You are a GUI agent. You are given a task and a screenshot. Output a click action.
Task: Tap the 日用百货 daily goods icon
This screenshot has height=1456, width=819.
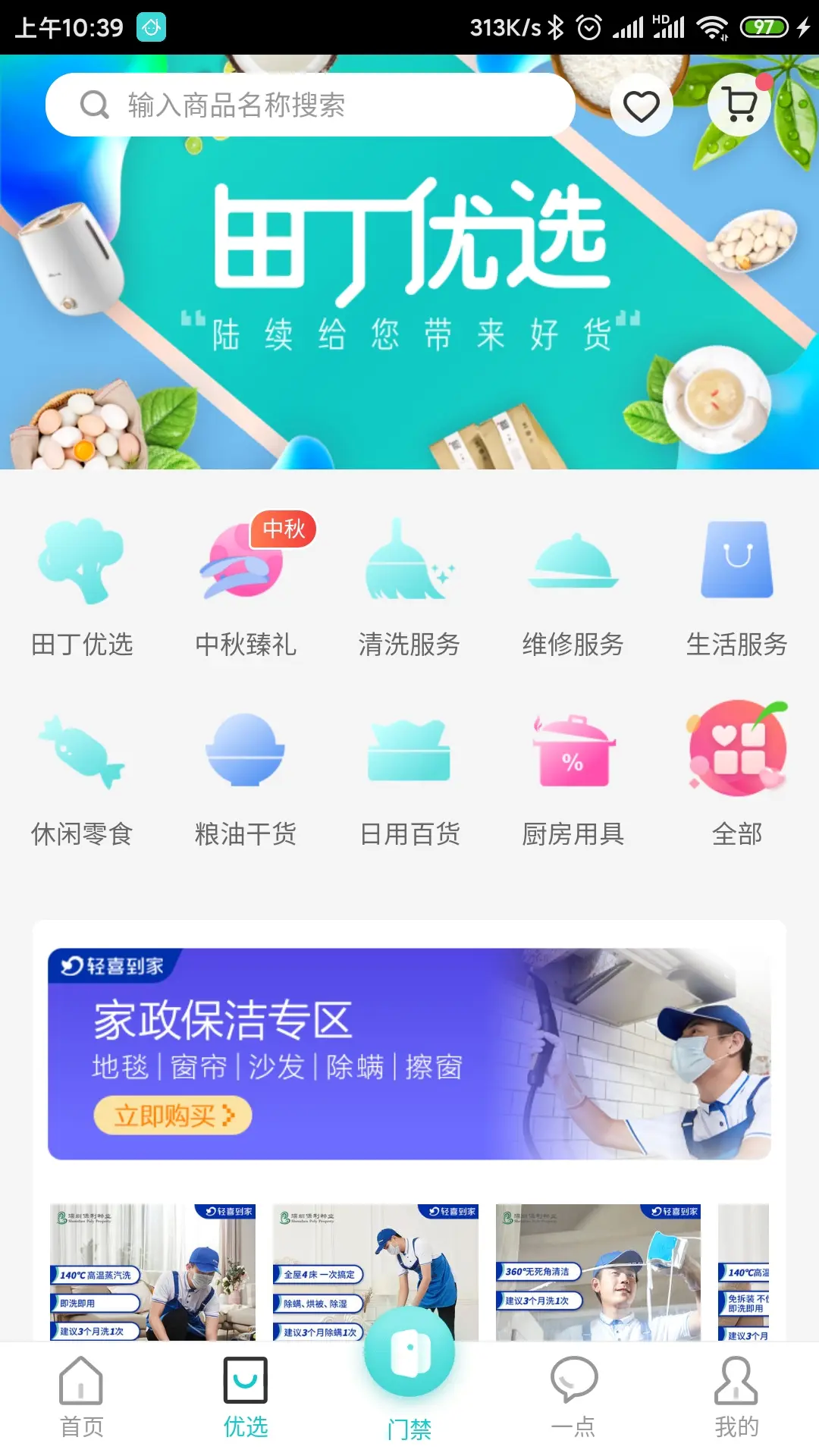point(409,773)
